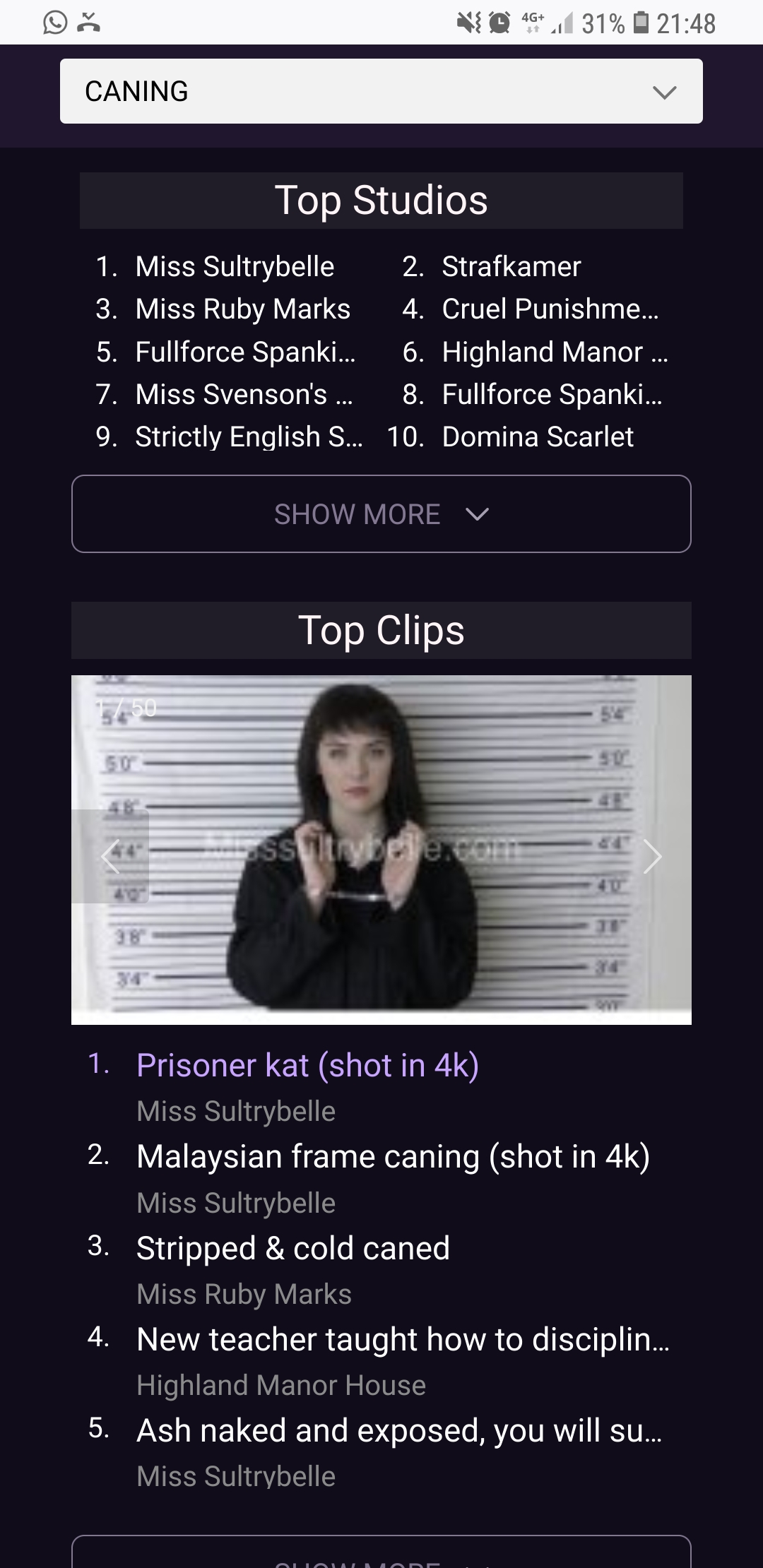Open the Highland Manor House studio under clip four
The height and width of the screenshot is (1568, 763).
281,1386
